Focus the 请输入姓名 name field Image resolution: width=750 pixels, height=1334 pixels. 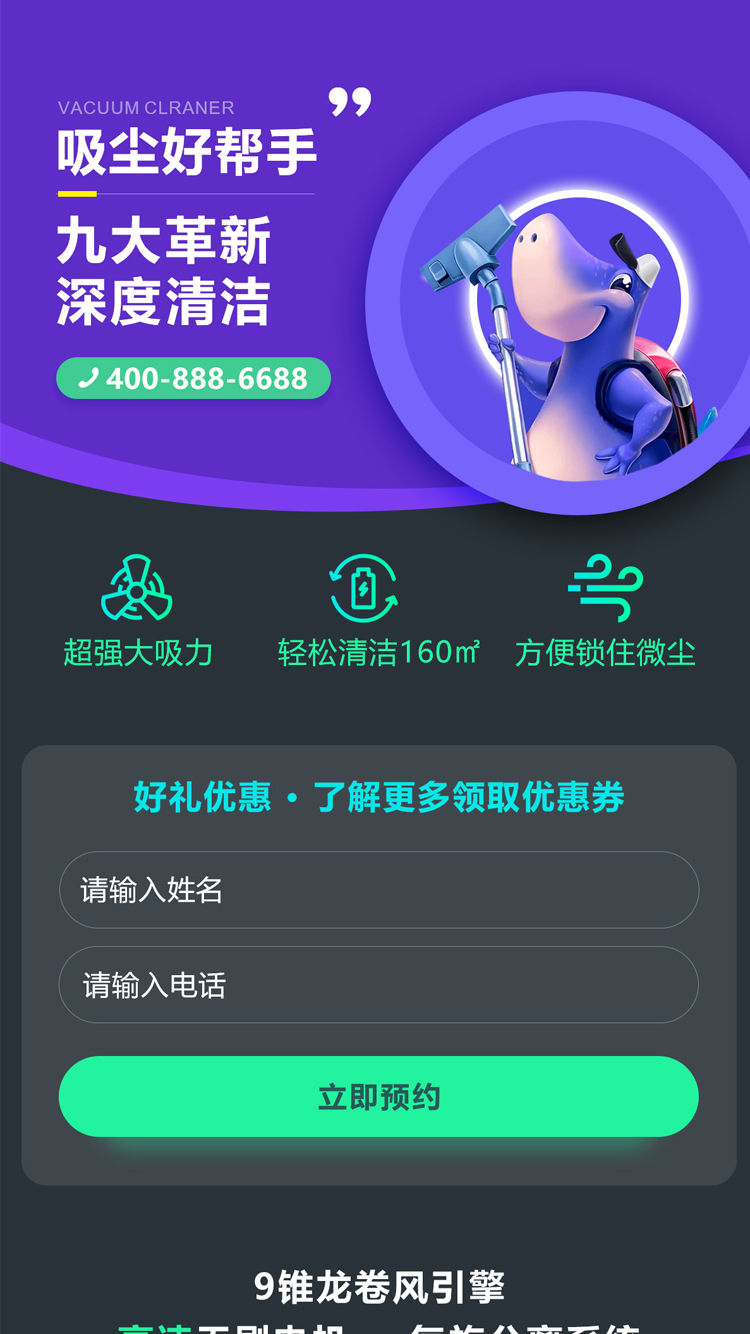[x=378, y=890]
